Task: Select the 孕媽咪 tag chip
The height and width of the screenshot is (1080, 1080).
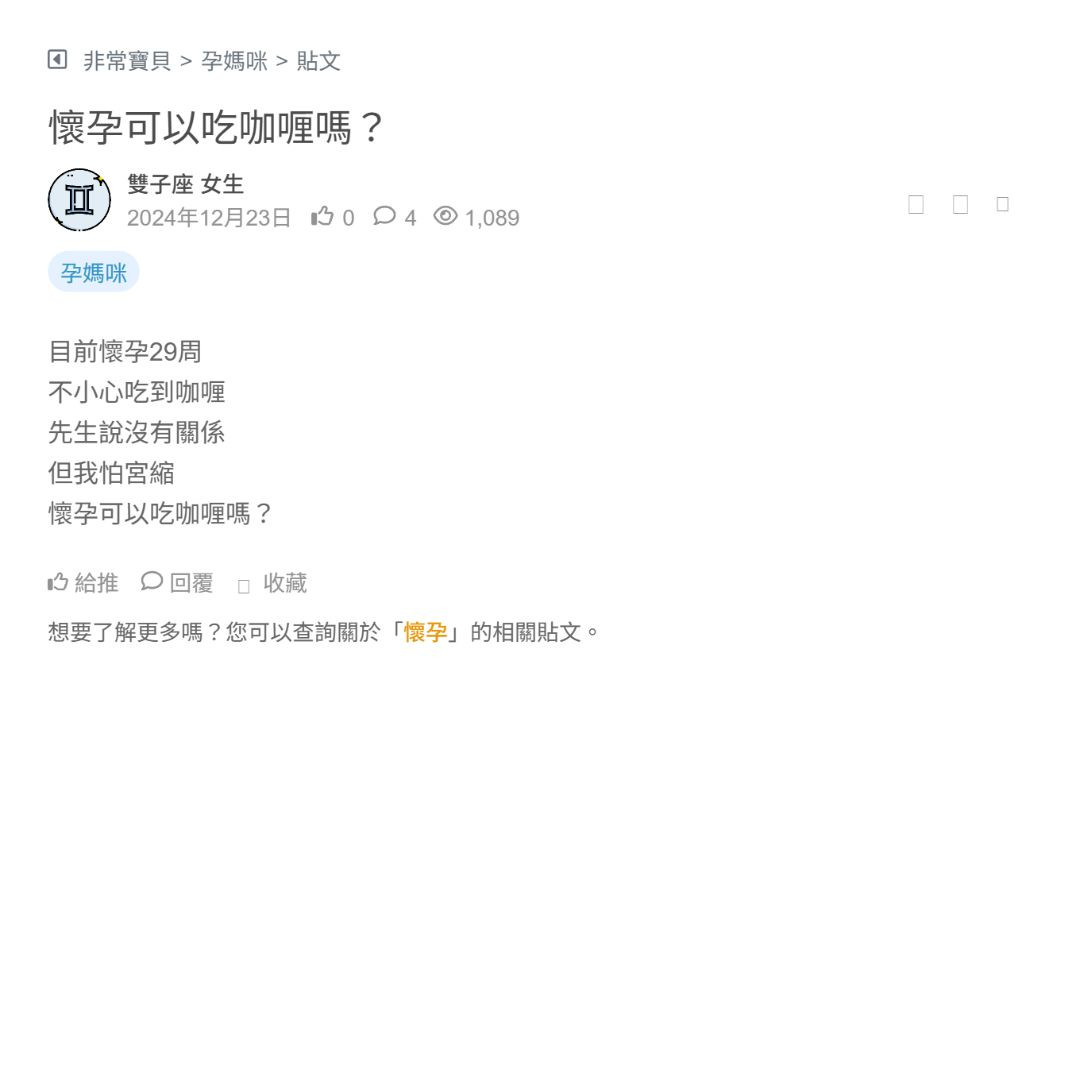Action: coord(93,272)
